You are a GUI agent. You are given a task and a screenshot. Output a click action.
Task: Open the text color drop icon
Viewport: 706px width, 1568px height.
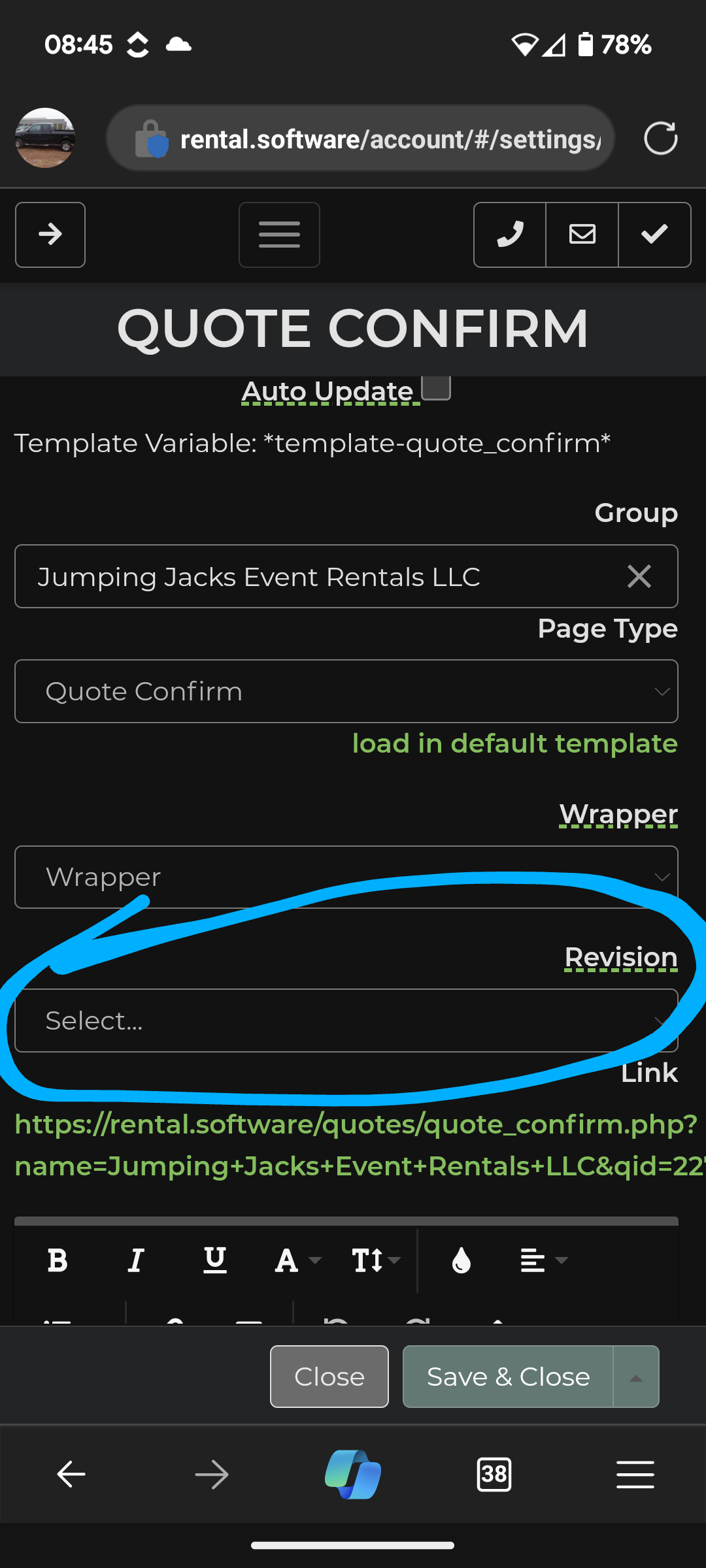tap(462, 1260)
